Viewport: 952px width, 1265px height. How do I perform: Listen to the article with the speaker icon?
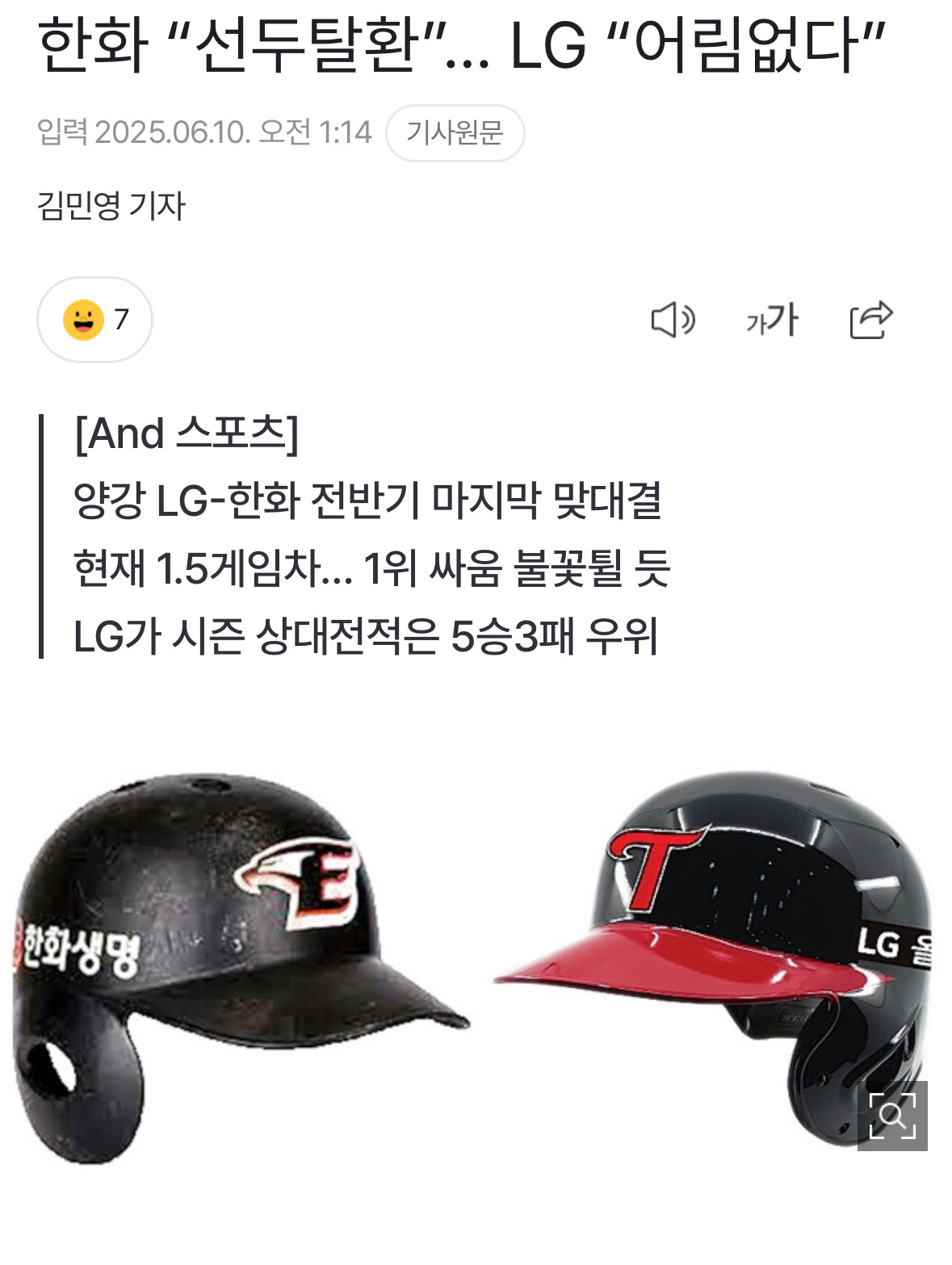point(673,320)
